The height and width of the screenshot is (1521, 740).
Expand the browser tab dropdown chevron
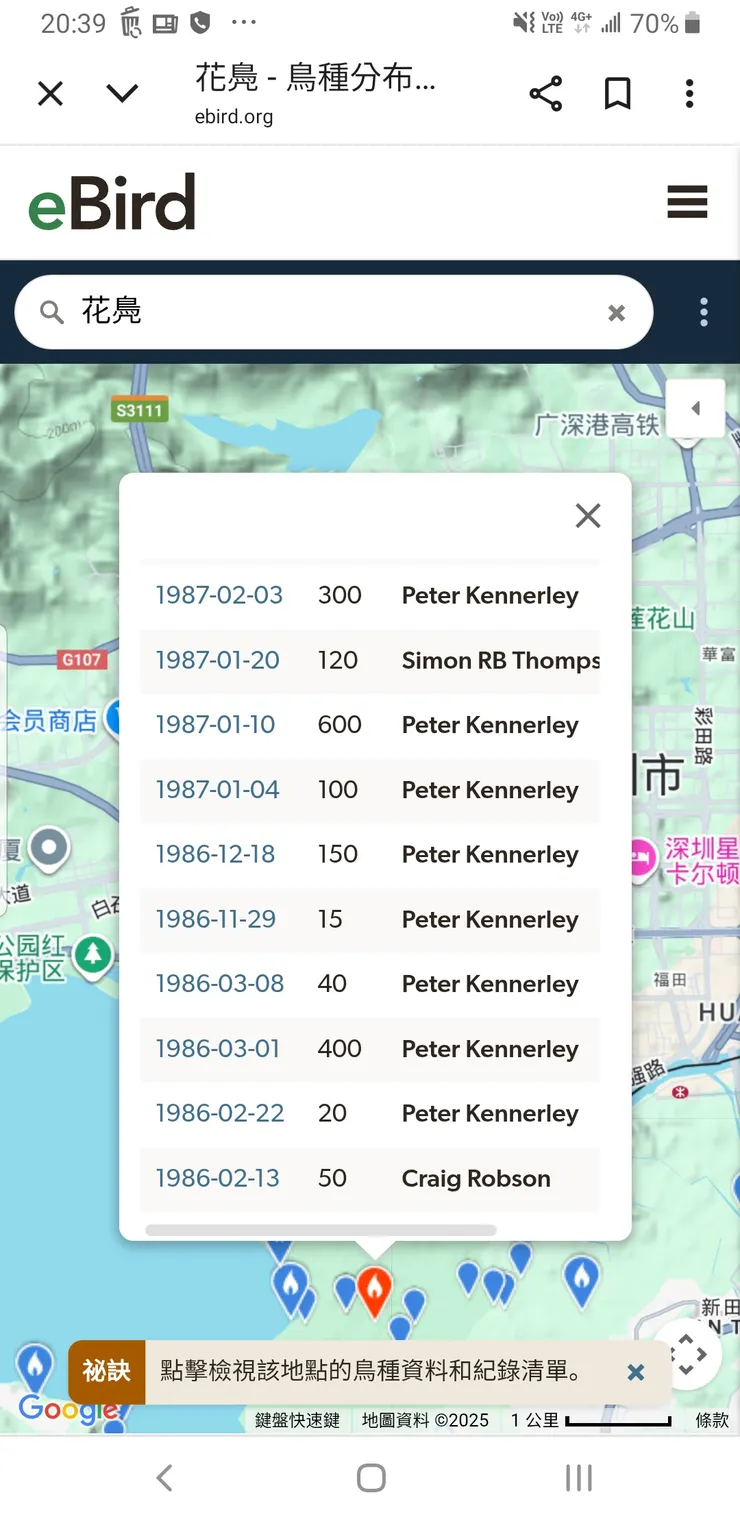click(122, 94)
